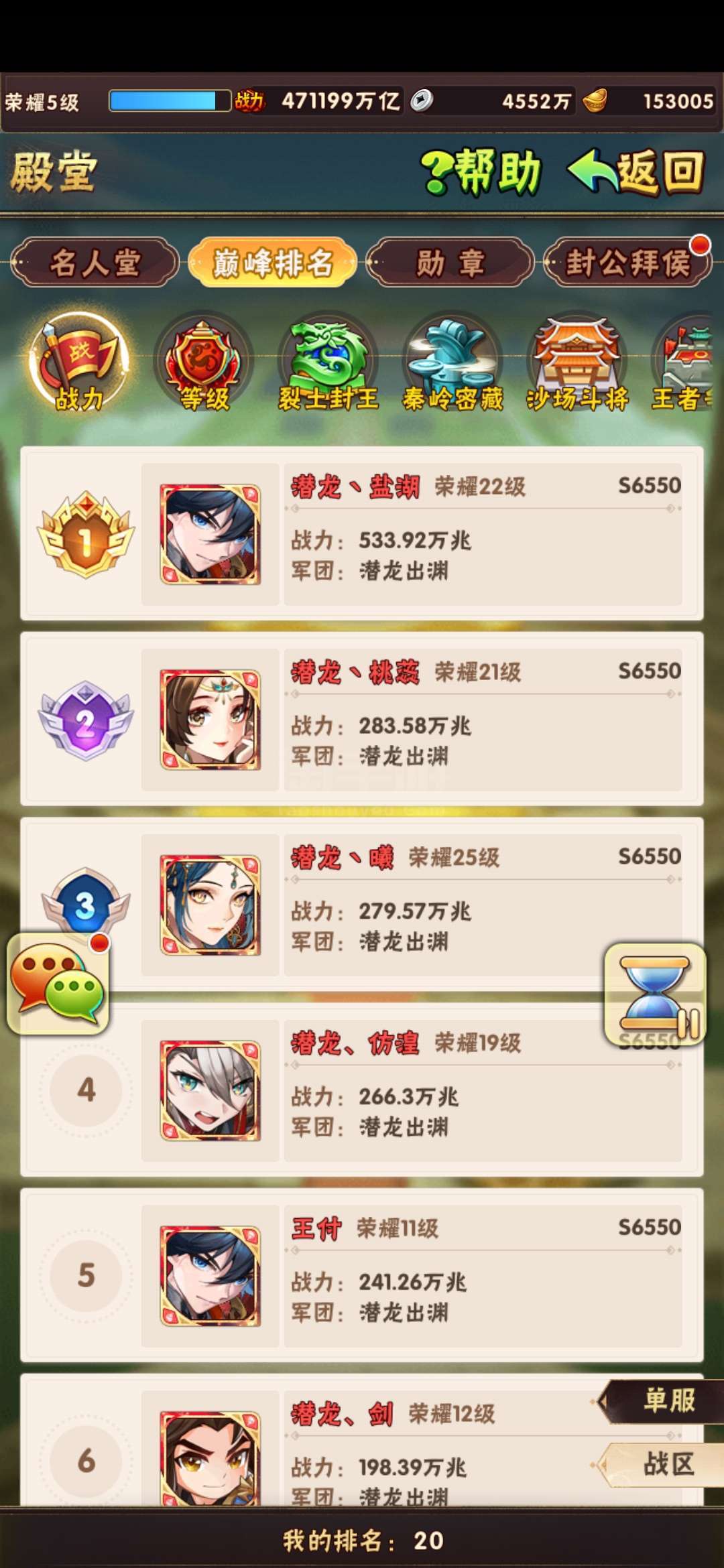Screen dimensions: 724x1568
Task: Open the 帮助 help button
Action: pos(481,172)
